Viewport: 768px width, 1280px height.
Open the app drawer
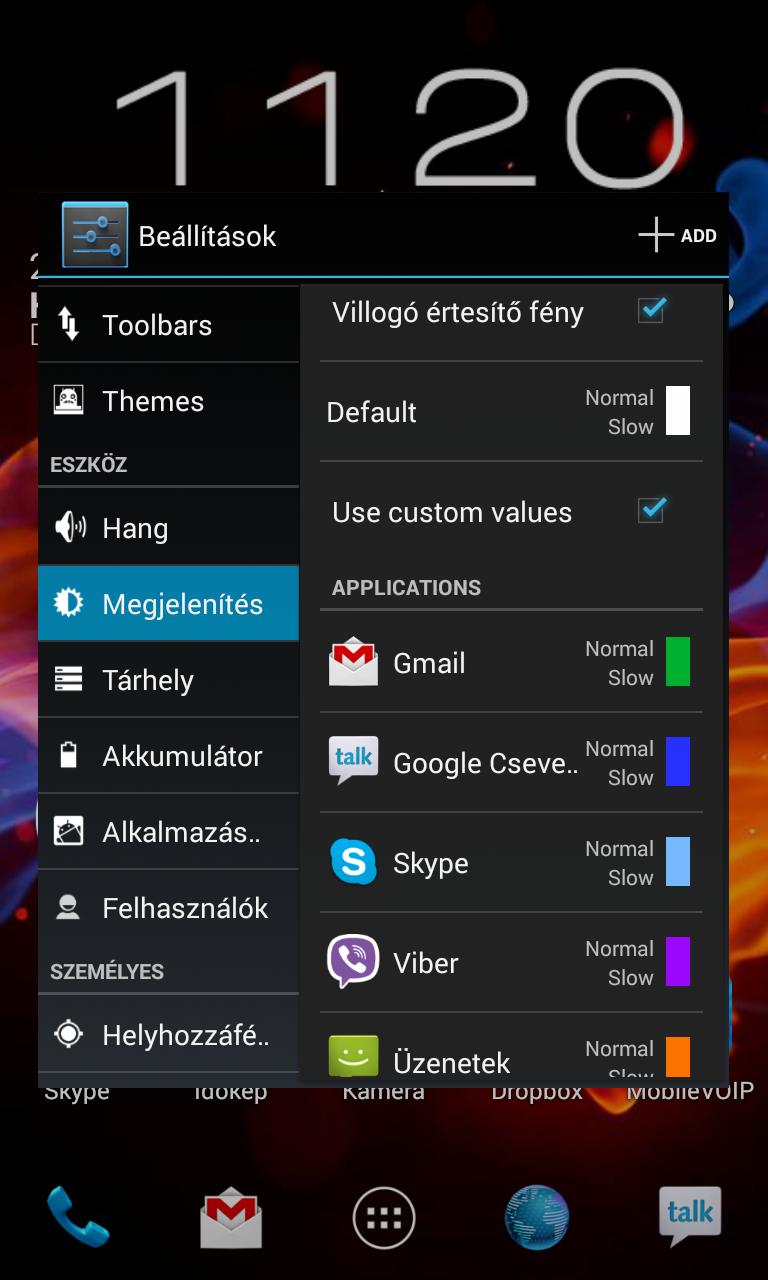coord(384,1218)
